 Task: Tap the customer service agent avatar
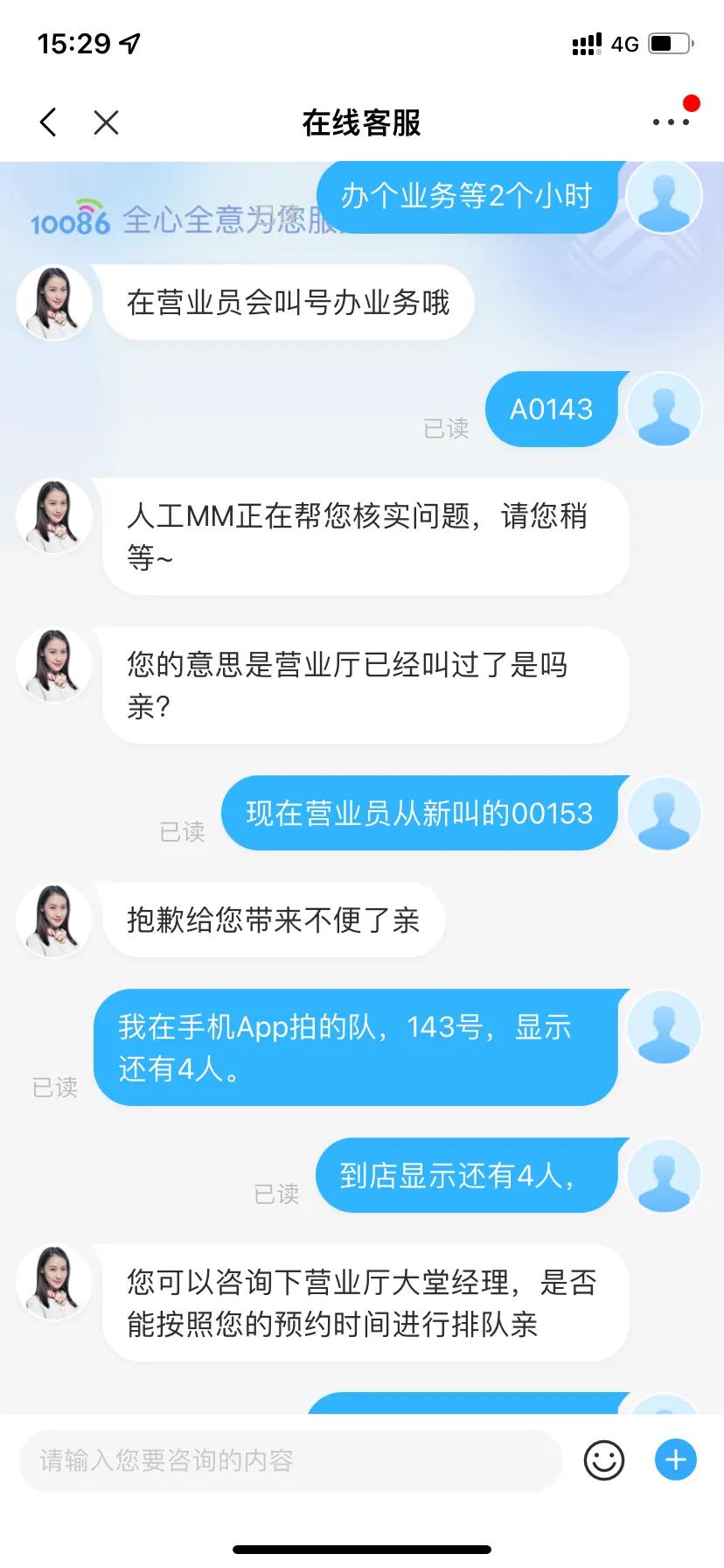point(53,302)
